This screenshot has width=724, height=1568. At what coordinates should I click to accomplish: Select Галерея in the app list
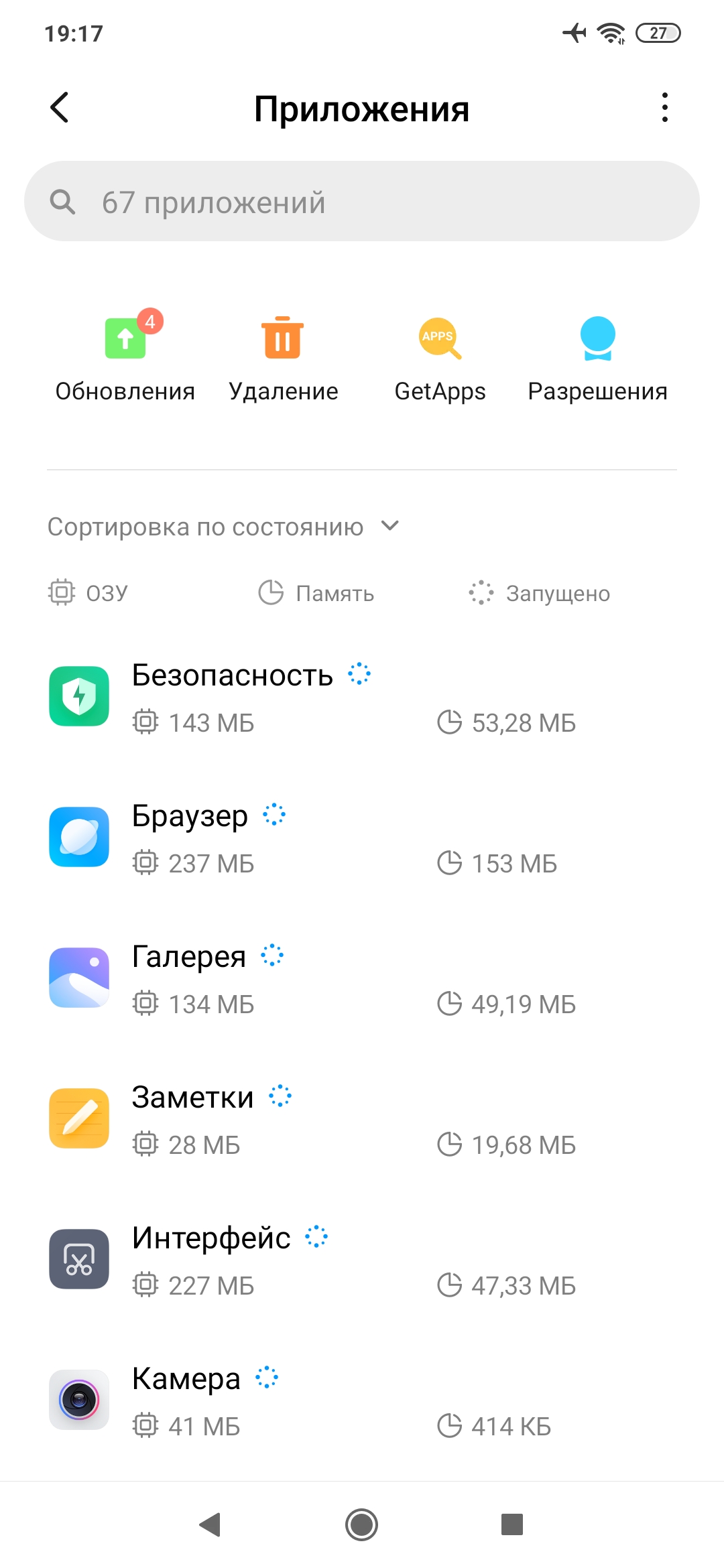pos(362,980)
